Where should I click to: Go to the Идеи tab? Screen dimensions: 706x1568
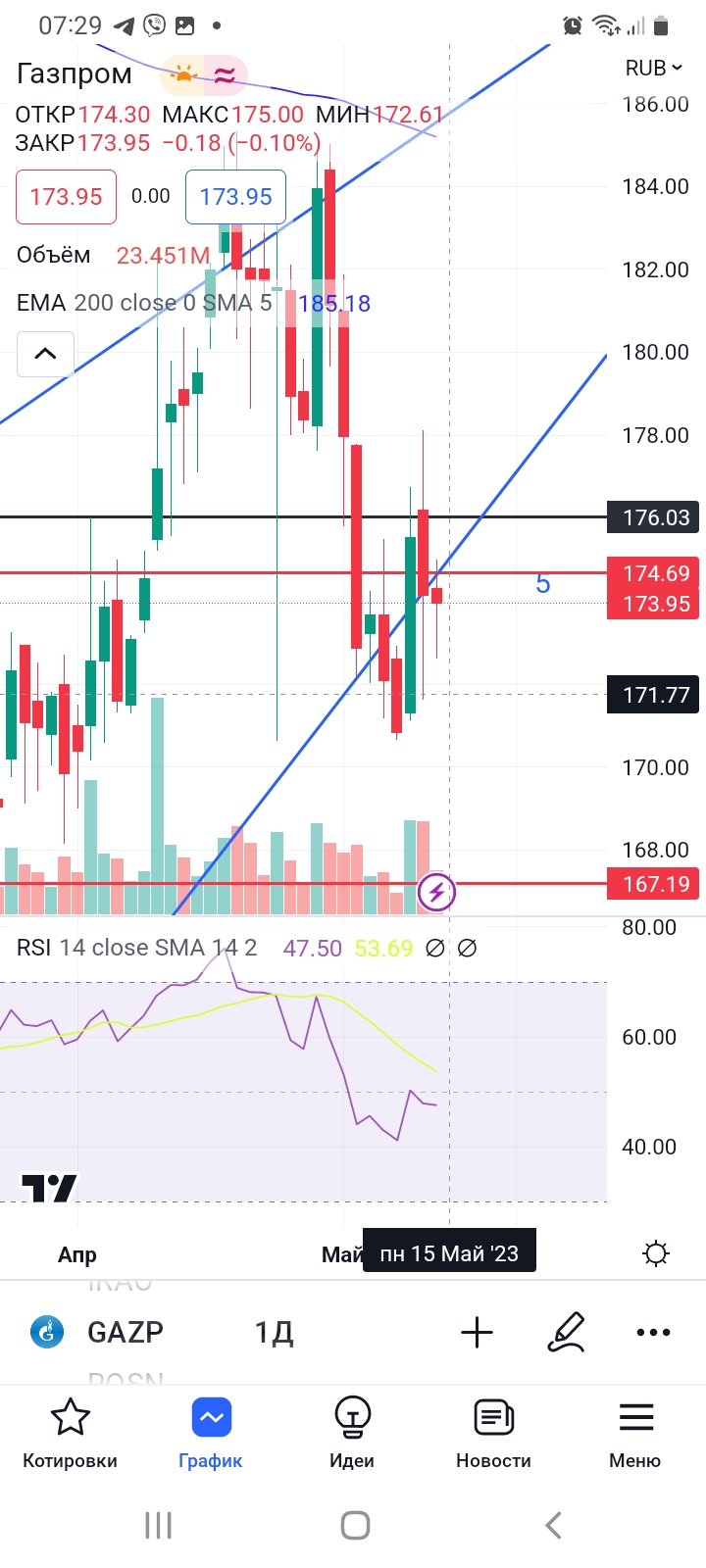tap(352, 1433)
